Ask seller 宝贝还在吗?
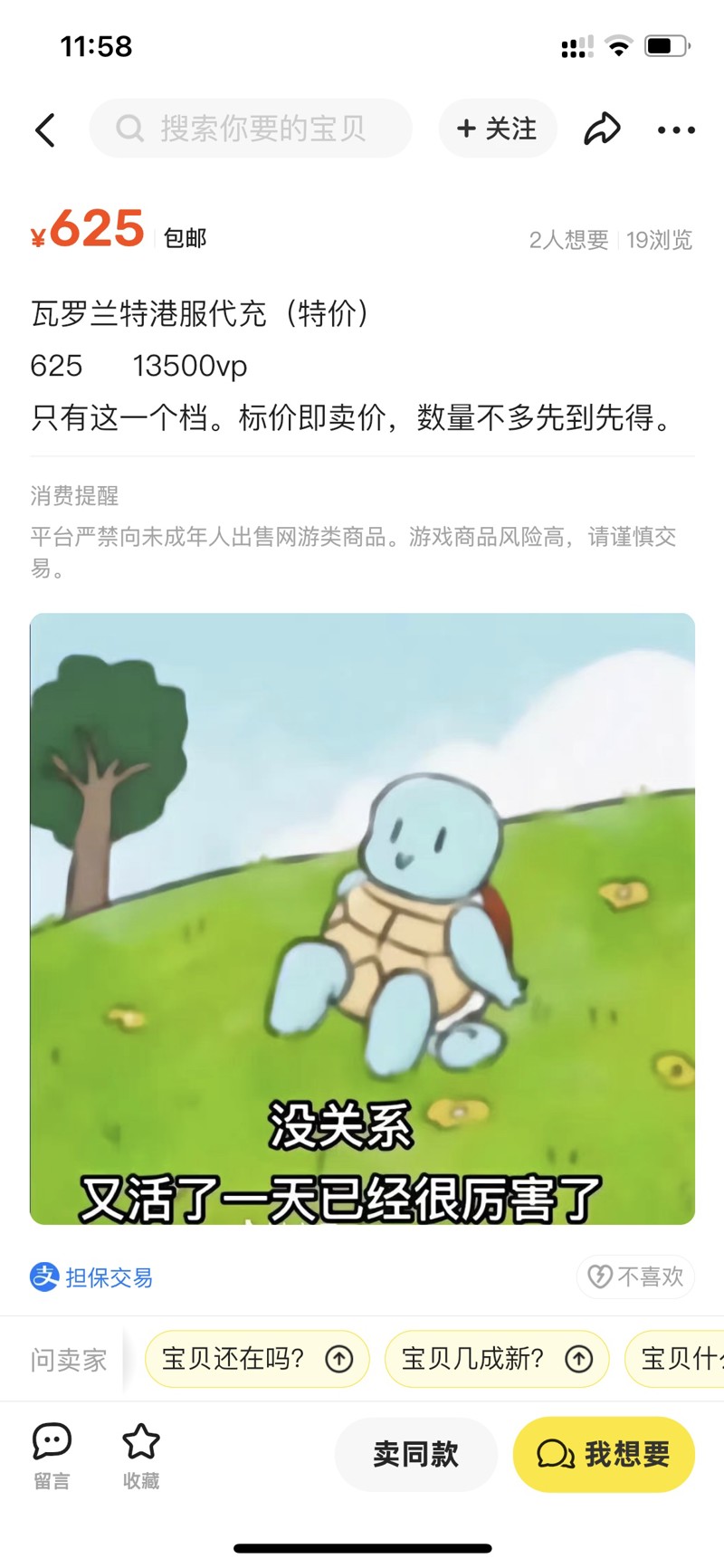The width and height of the screenshot is (724, 1568). point(257,1358)
